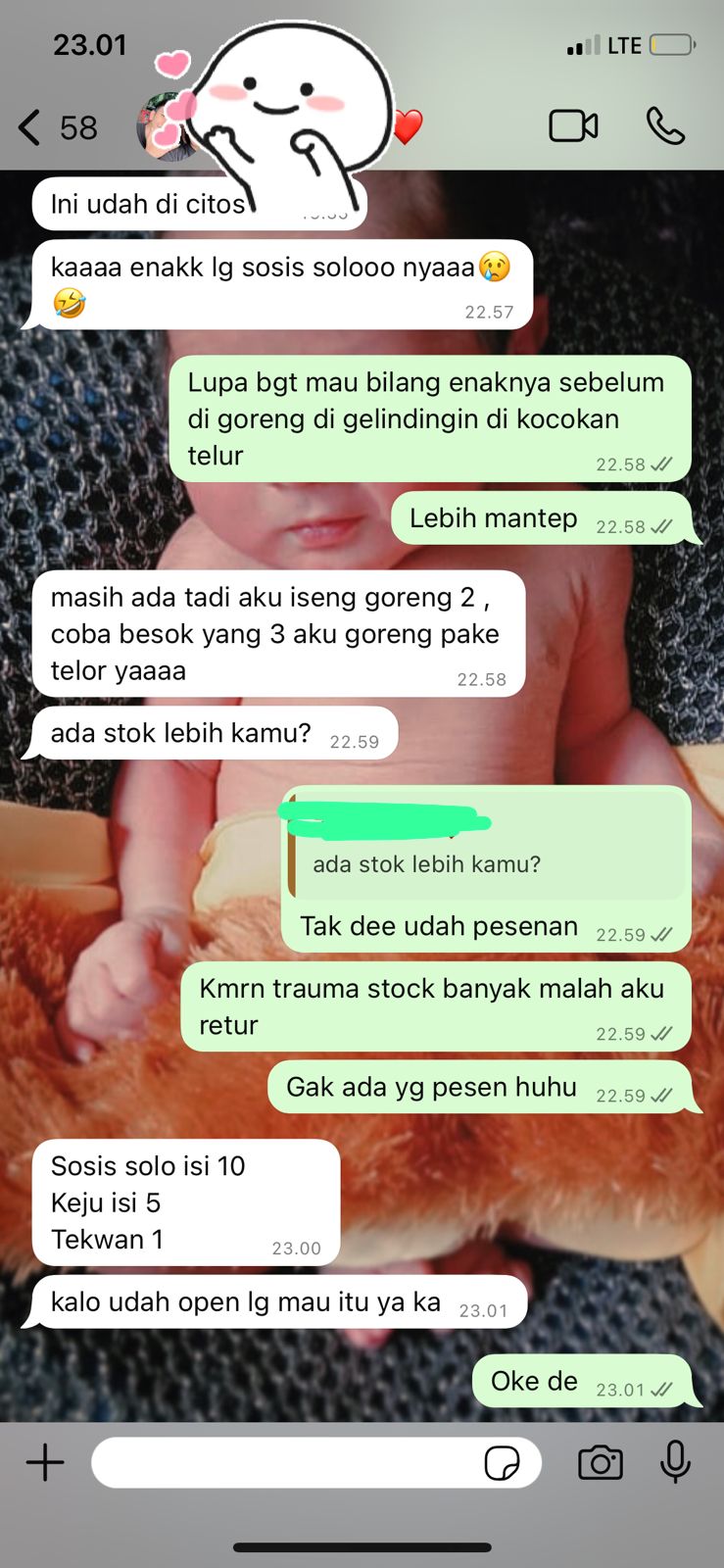The width and height of the screenshot is (724, 1568).
Task: Record a voice message with the microphone
Action: click(674, 1463)
